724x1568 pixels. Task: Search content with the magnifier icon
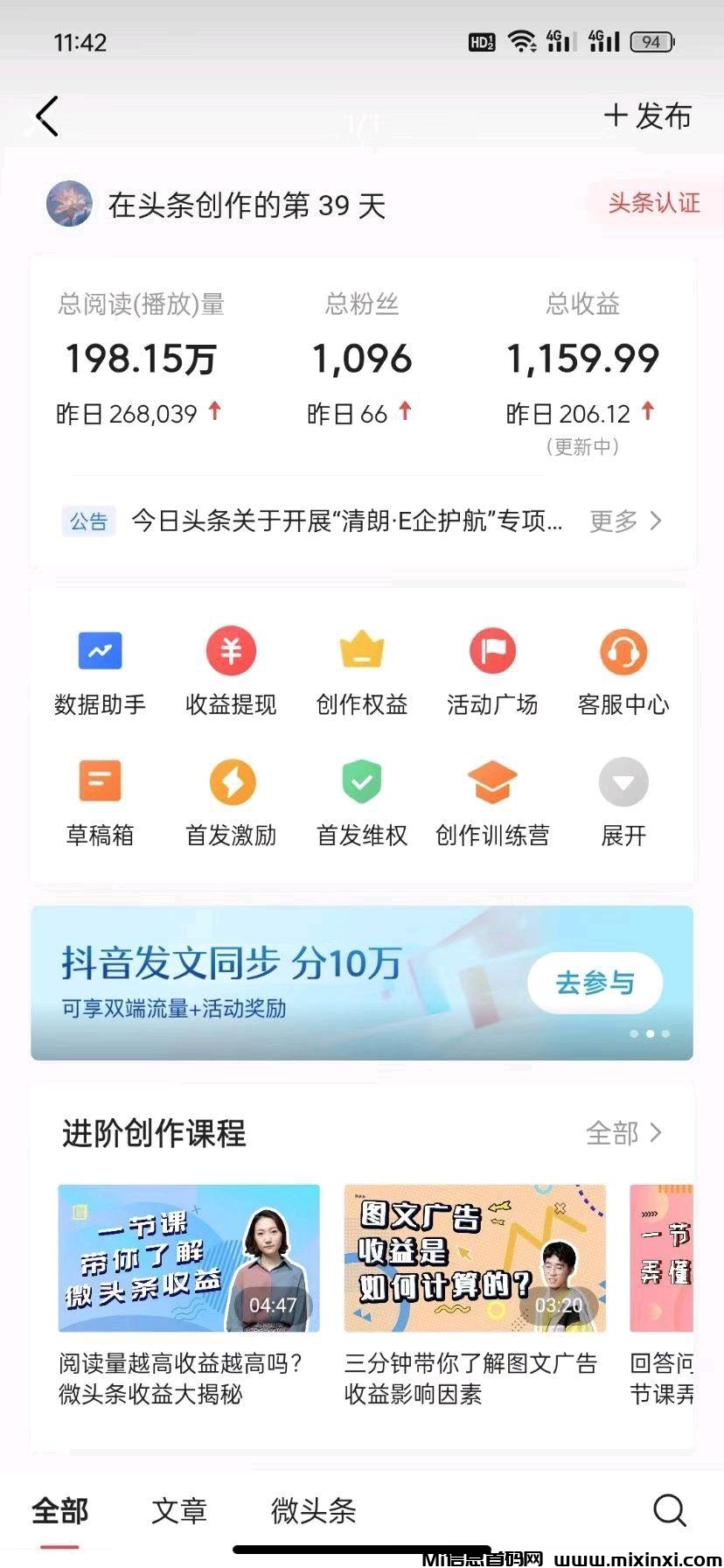[x=670, y=1510]
